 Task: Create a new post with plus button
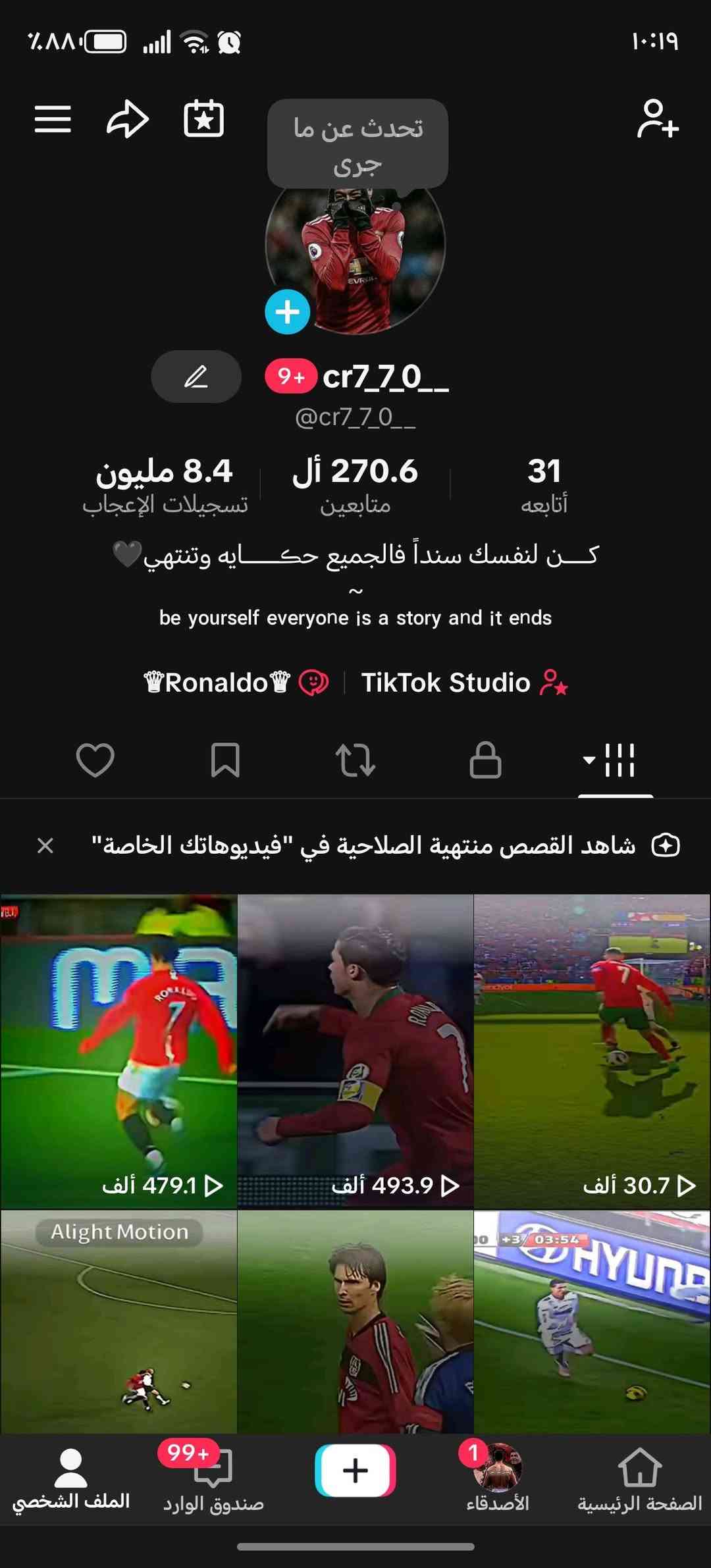point(355,1471)
